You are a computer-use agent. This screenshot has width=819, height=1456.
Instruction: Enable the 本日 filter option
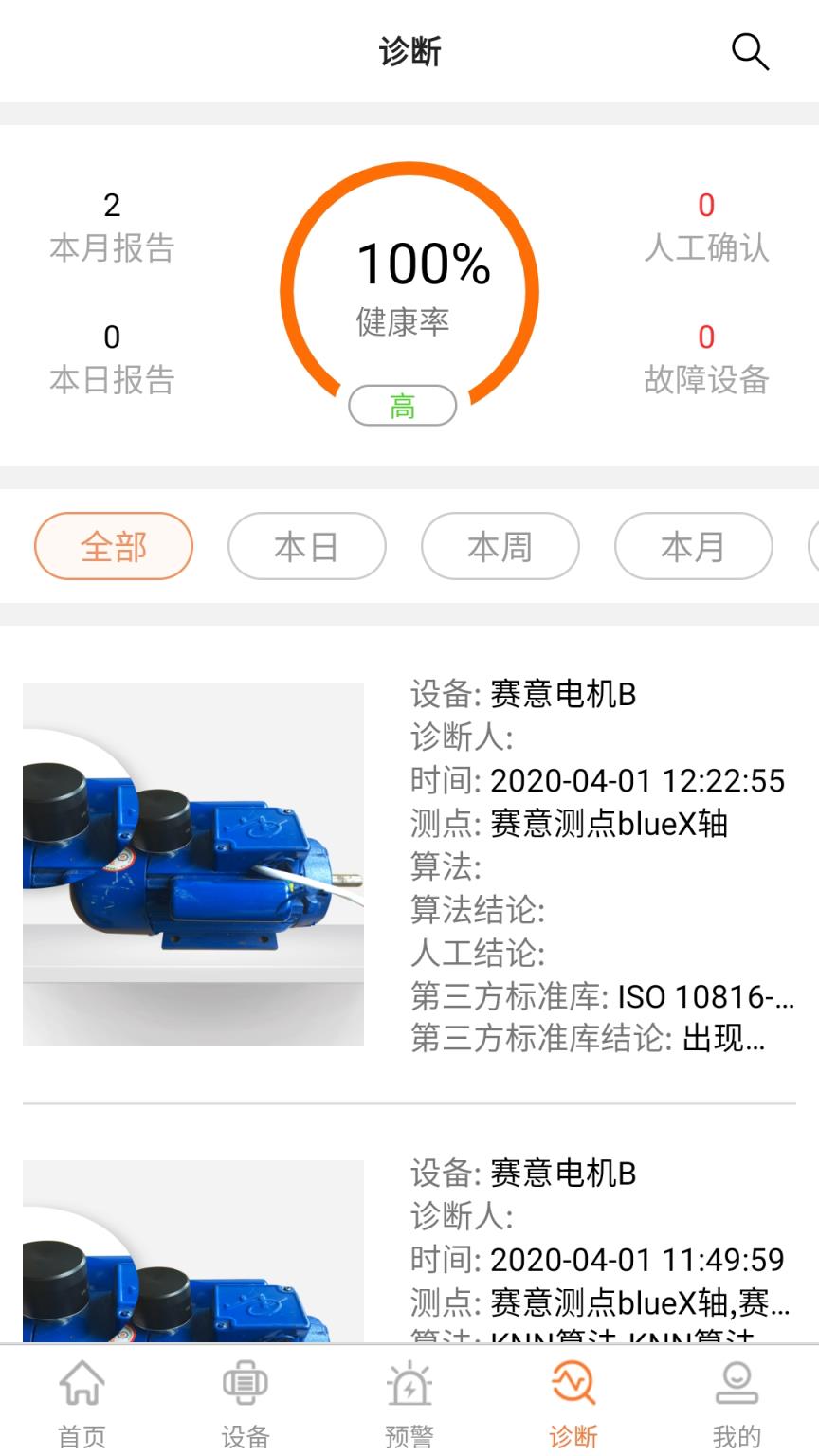pyautogui.click(x=306, y=546)
